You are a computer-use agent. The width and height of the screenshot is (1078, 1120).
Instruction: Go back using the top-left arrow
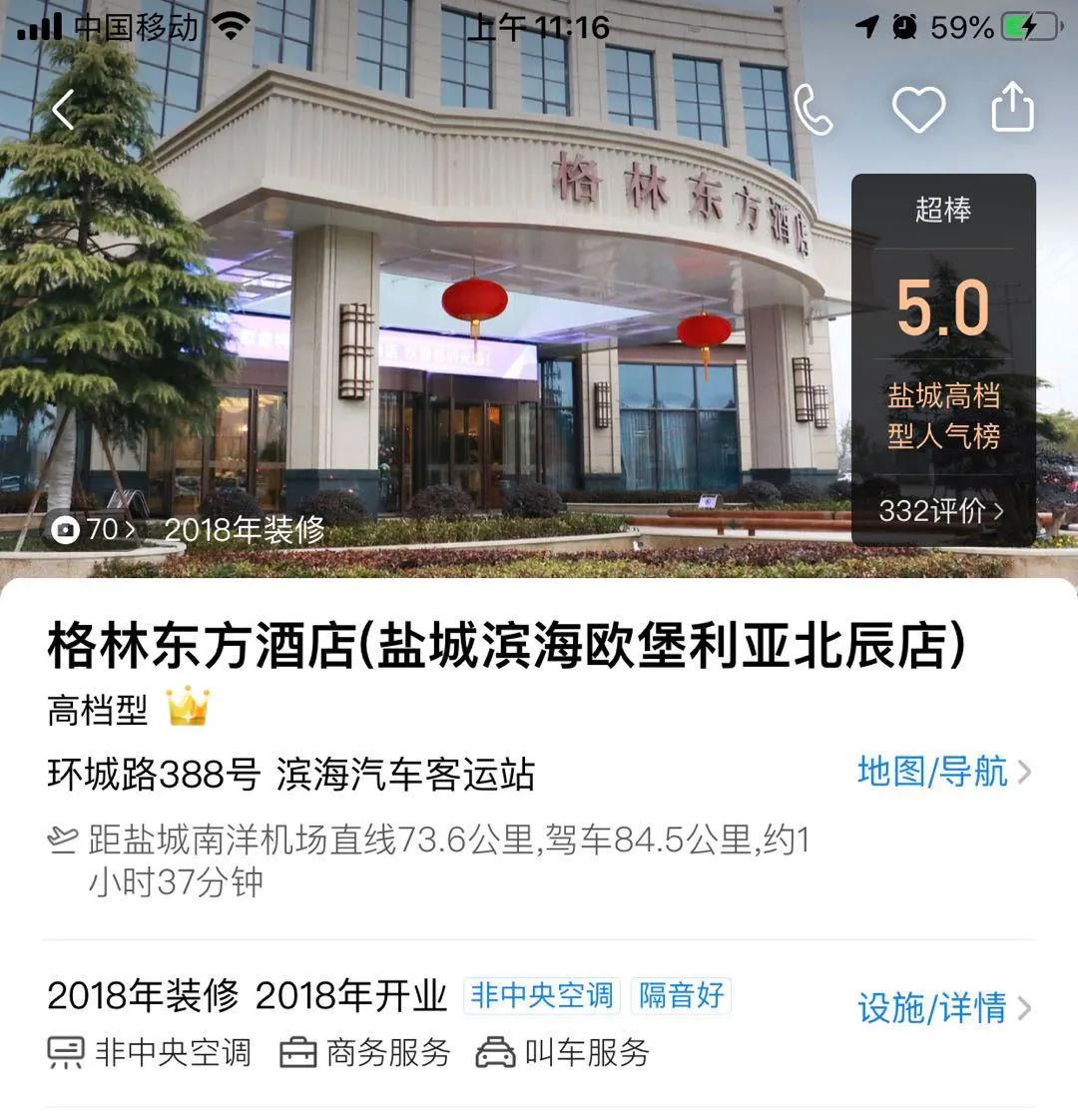pos(63,110)
